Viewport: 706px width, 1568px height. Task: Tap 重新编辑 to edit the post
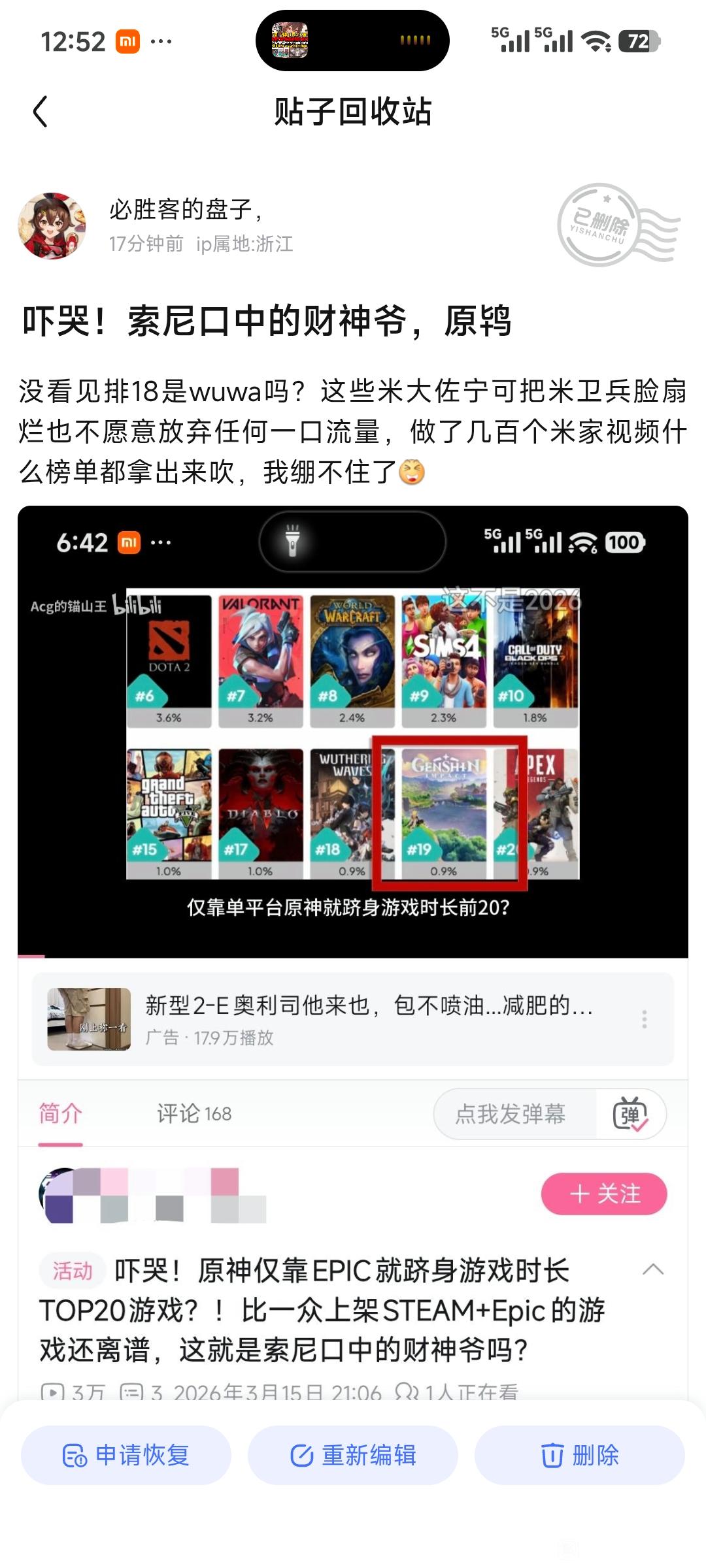pos(353,1455)
